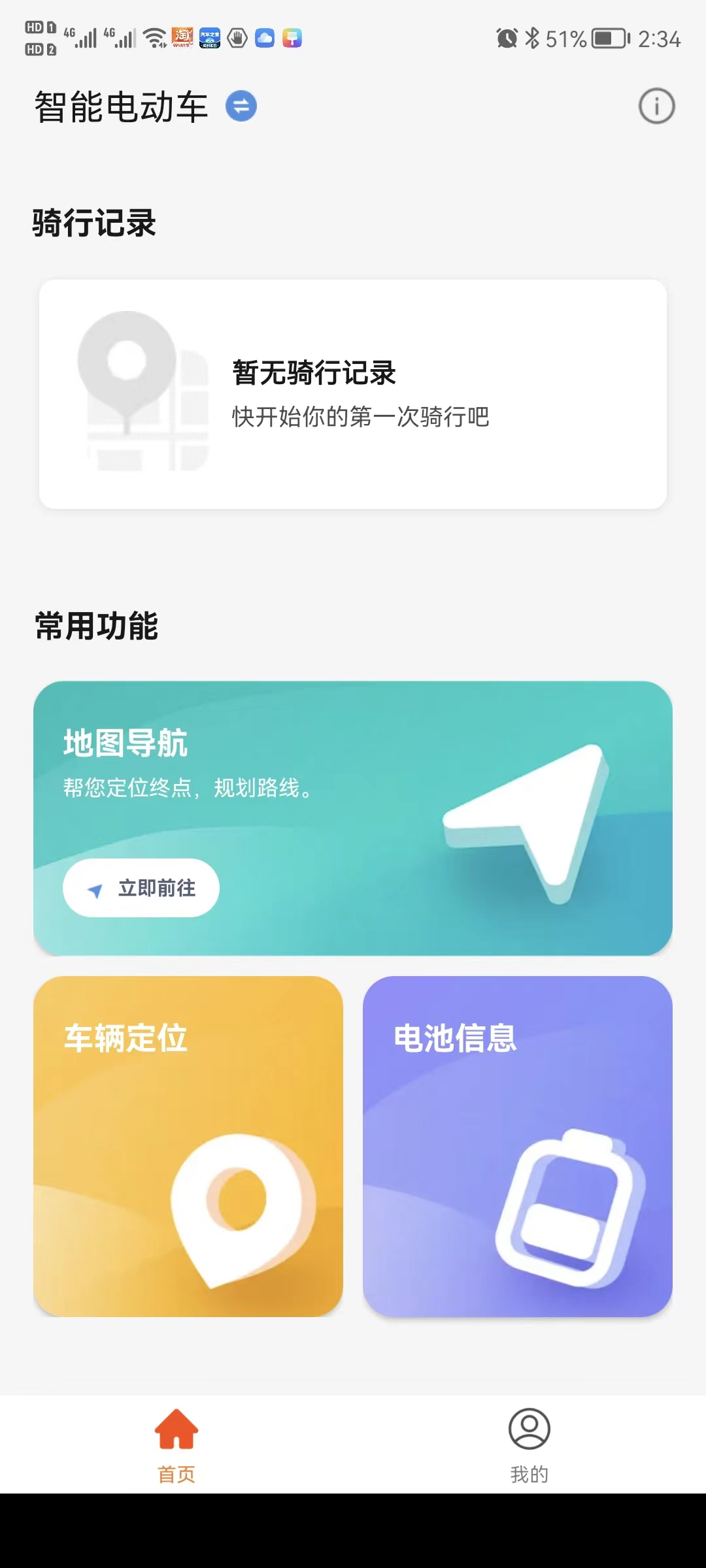This screenshot has height=1568, width=706.
Task: Open the 车辆定位 card
Action: pos(188,1146)
